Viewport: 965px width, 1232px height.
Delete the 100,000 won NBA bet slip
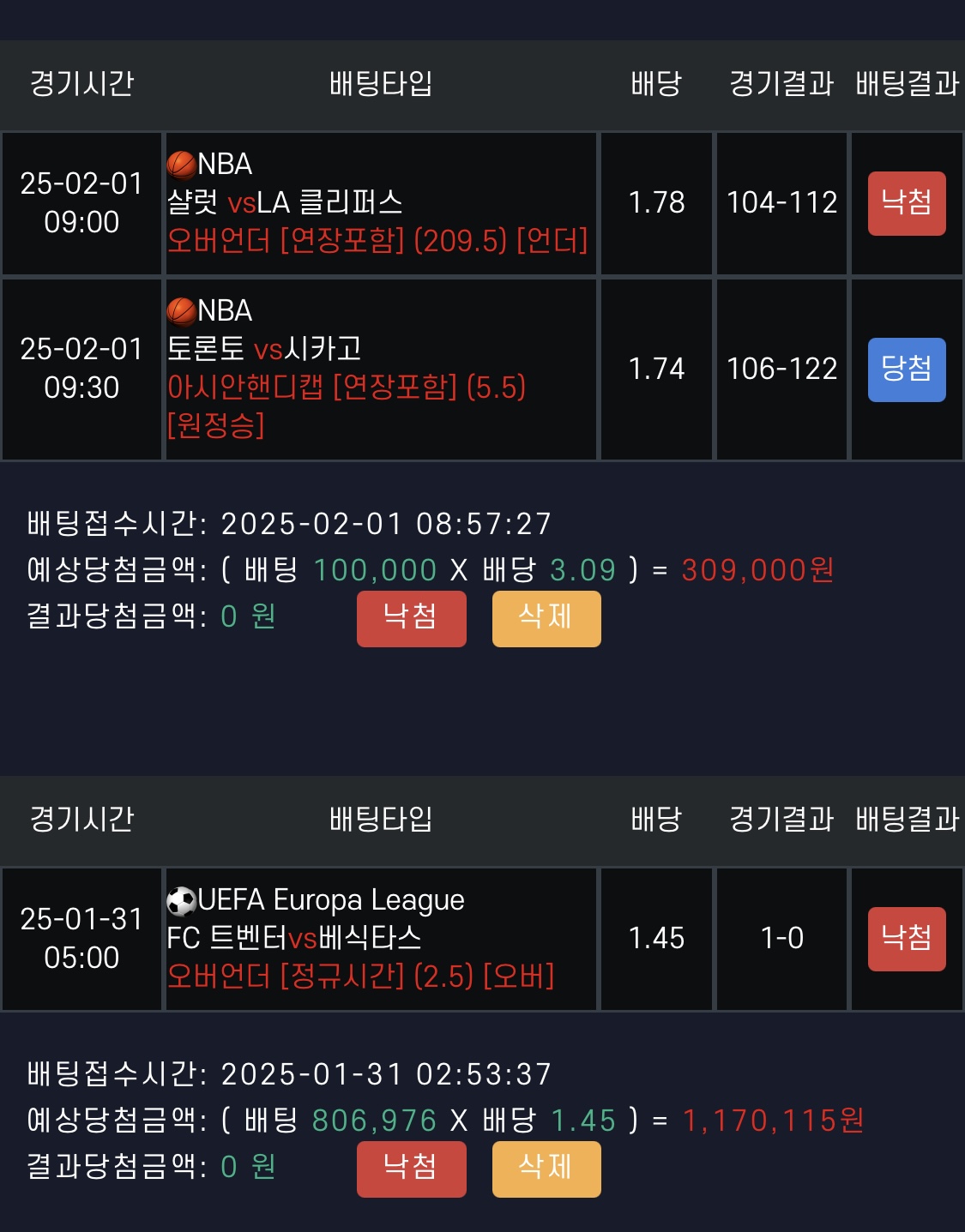[x=546, y=618]
